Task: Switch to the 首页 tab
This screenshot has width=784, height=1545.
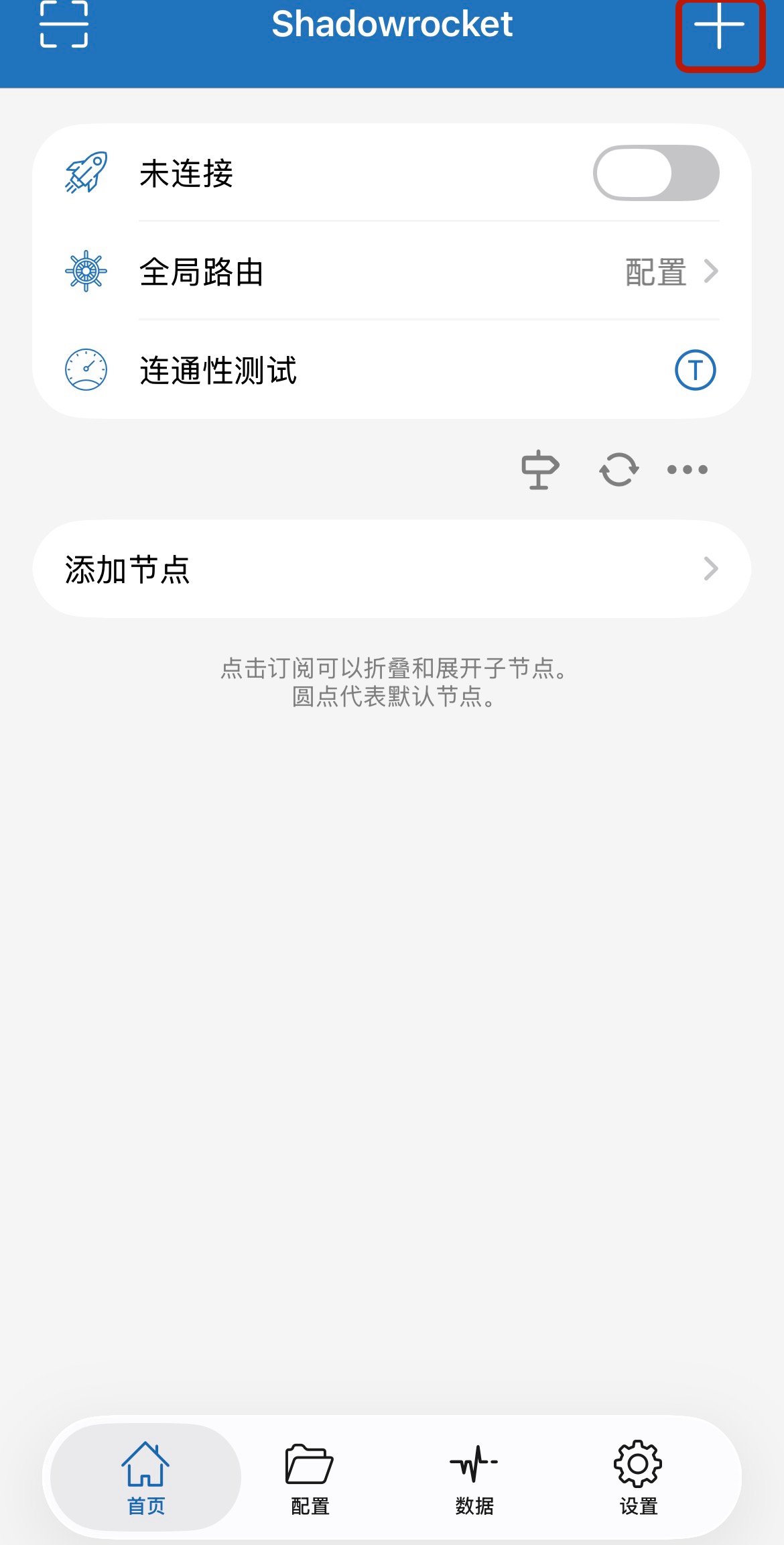Action: tap(145, 1478)
